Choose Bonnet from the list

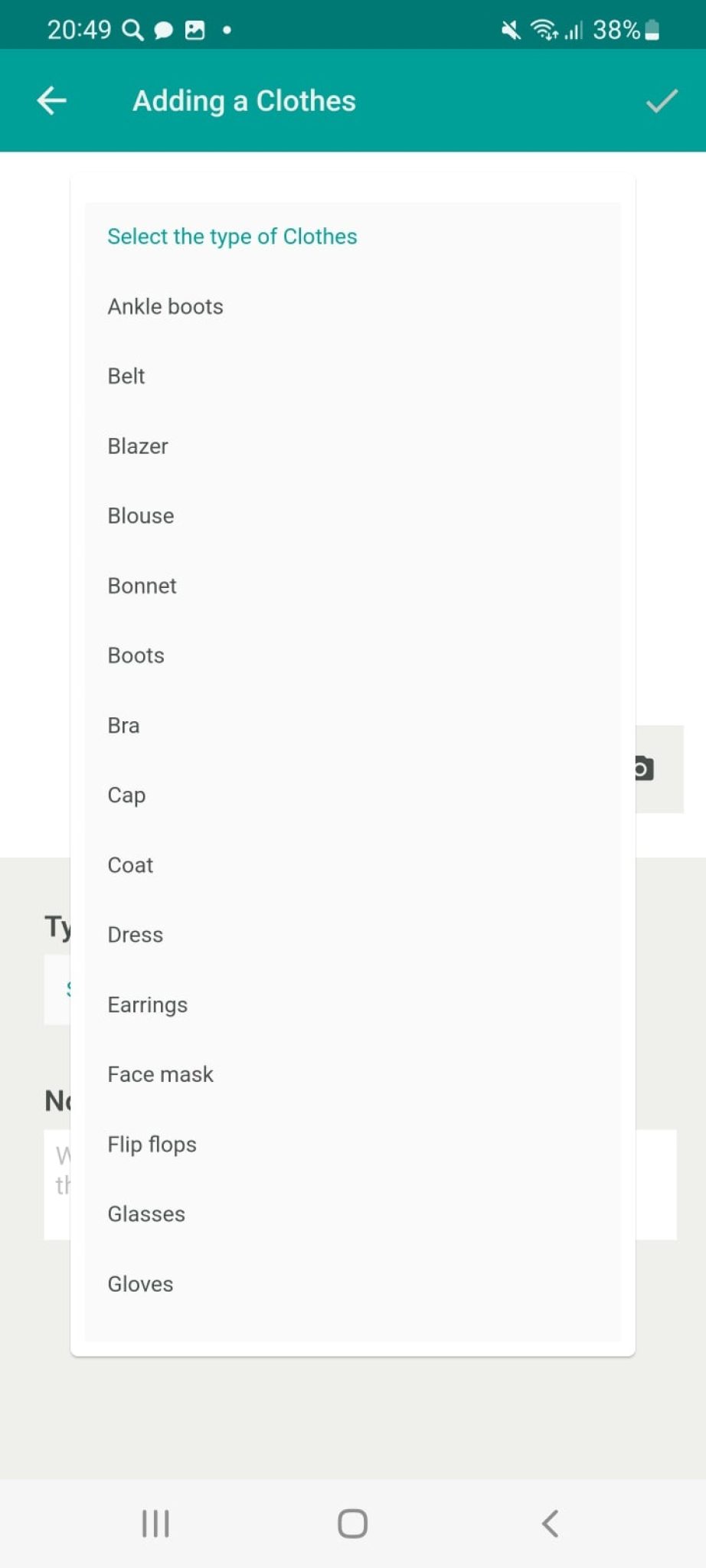pos(142,585)
